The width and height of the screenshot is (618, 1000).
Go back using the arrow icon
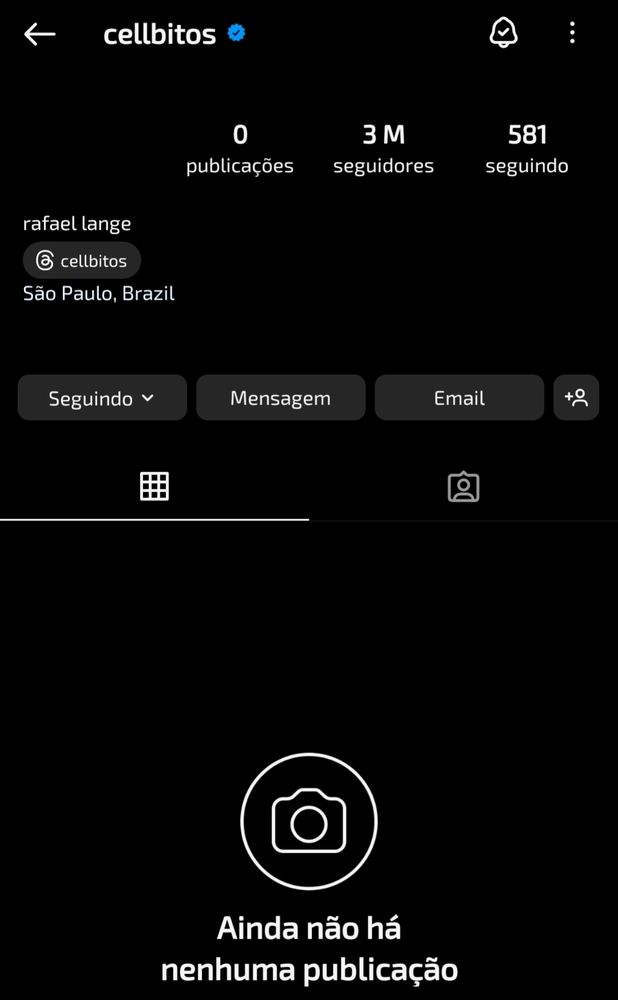point(40,34)
